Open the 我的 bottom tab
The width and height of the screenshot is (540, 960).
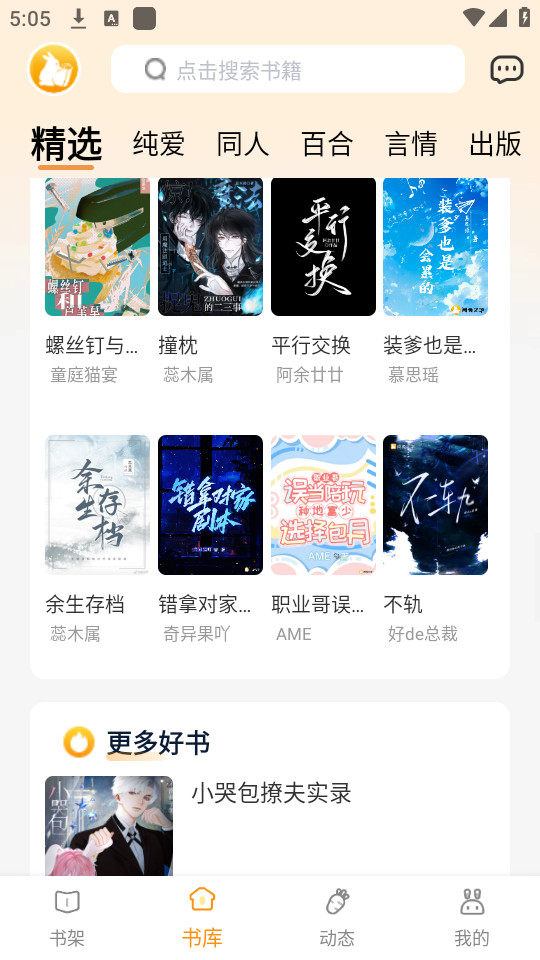click(x=471, y=918)
